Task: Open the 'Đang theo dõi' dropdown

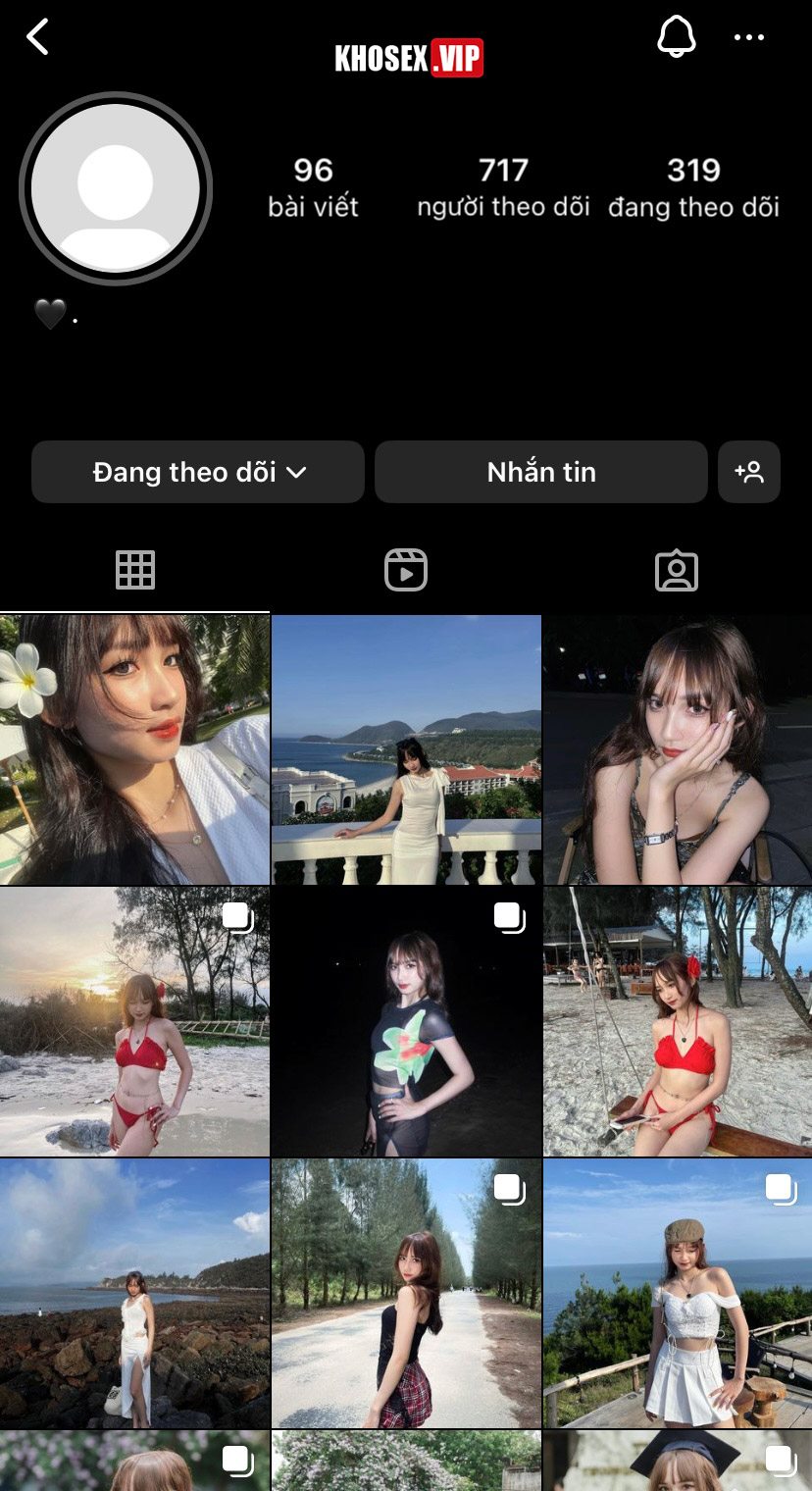Action: pyautogui.click(x=197, y=472)
